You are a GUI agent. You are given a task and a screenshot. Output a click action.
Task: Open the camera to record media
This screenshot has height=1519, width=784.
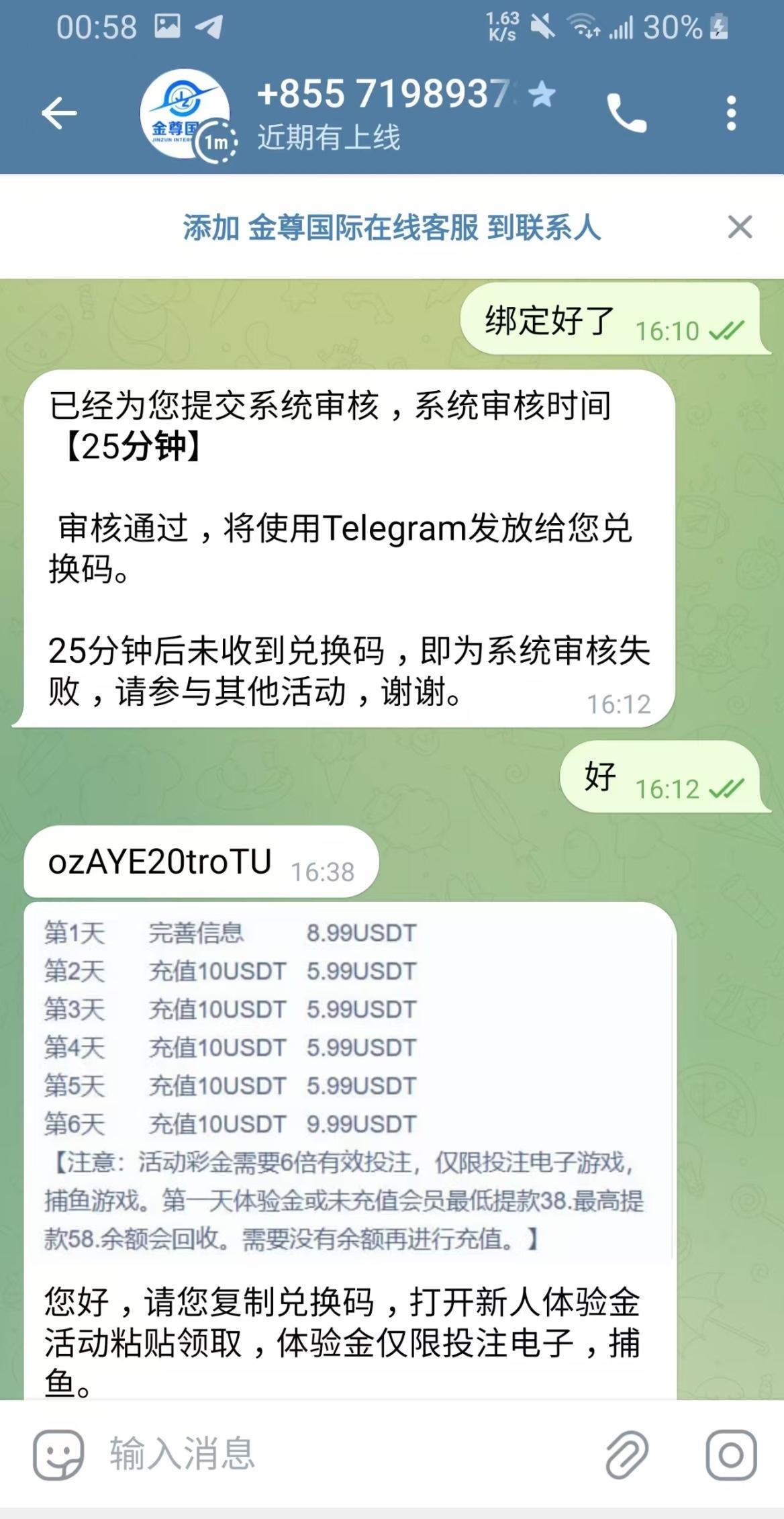point(731,1455)
